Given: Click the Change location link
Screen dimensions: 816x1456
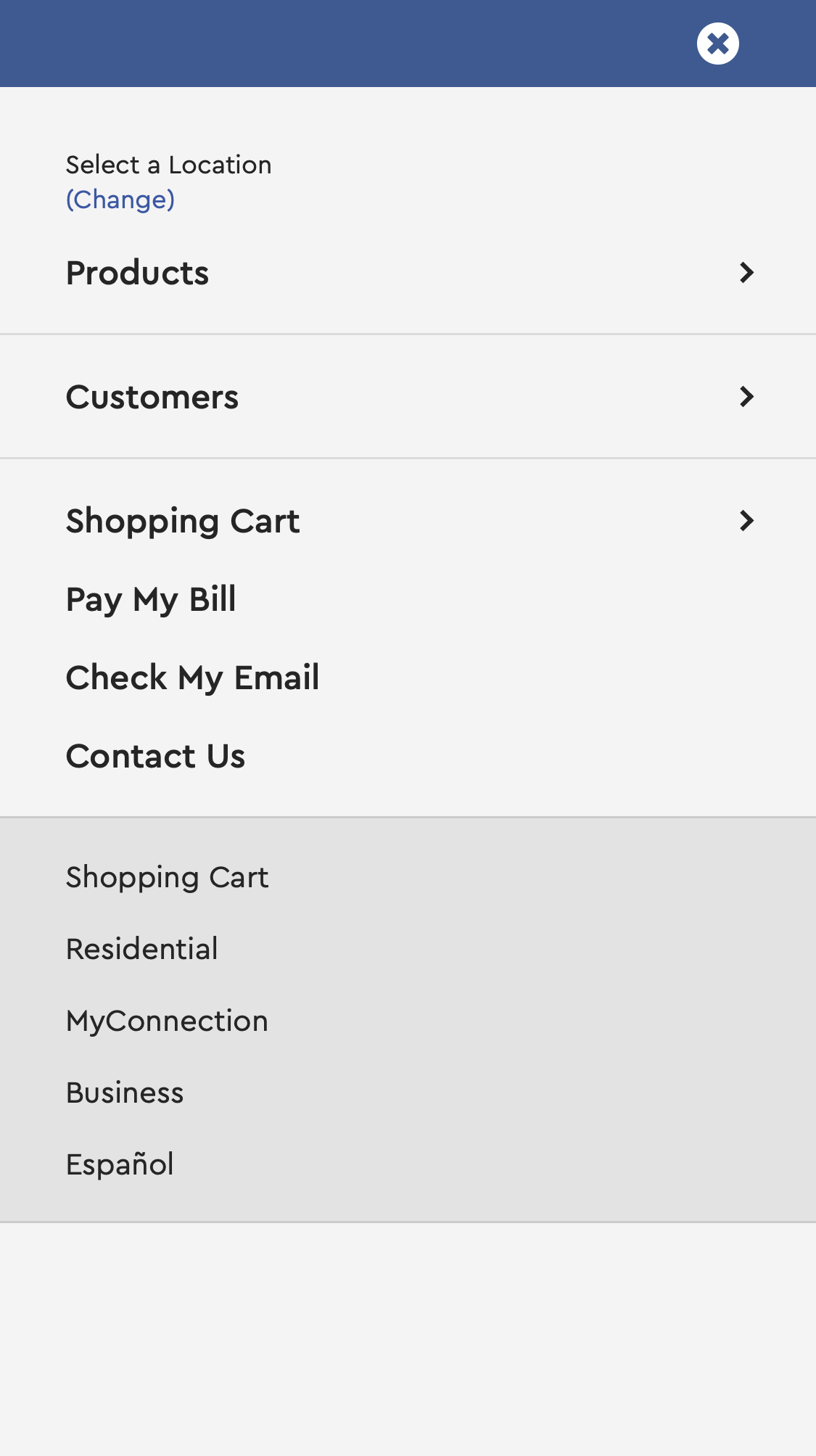Looking at the screenshot, I should [x=120, y=200].
